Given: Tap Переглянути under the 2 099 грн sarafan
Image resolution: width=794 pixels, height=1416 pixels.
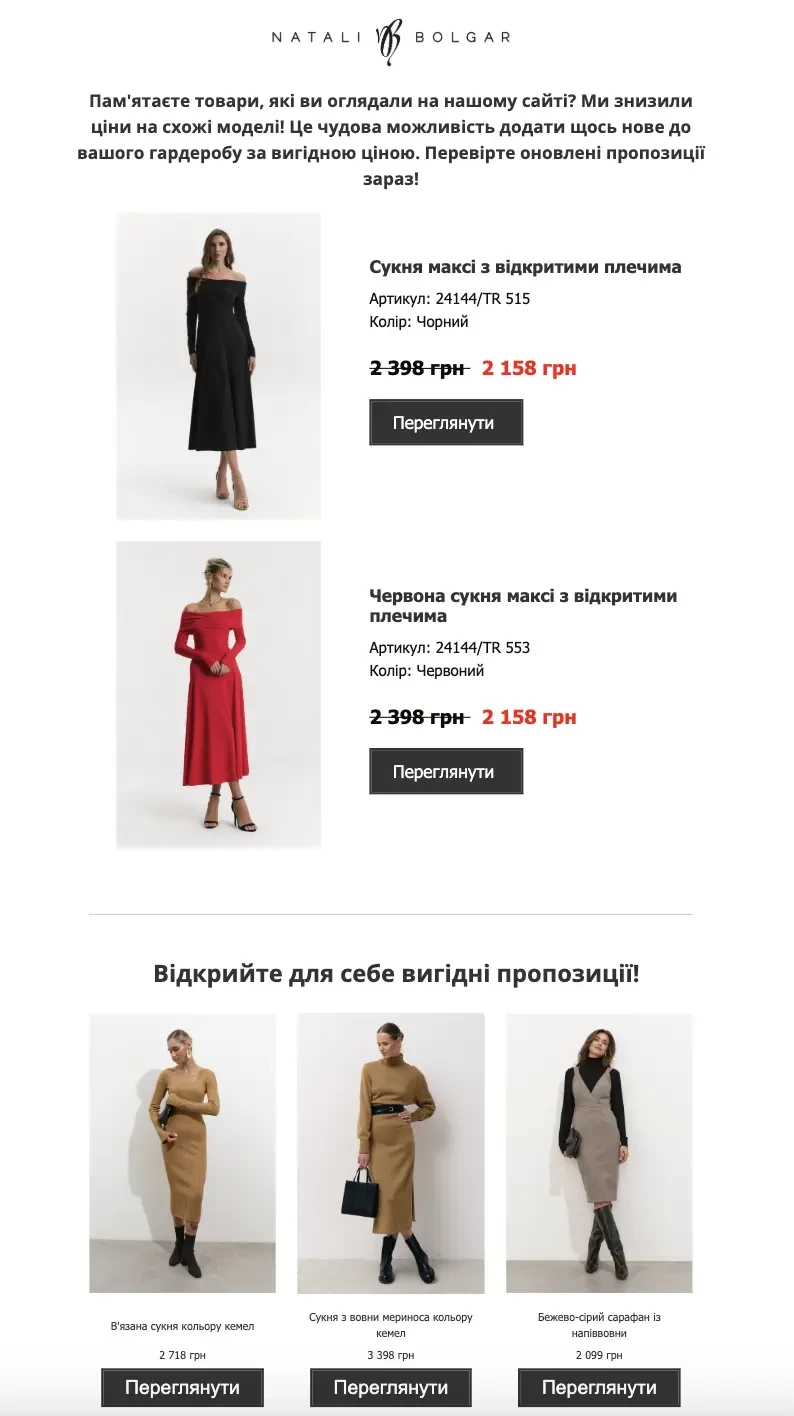Looking at the screenshot, I should [599, 1388].
